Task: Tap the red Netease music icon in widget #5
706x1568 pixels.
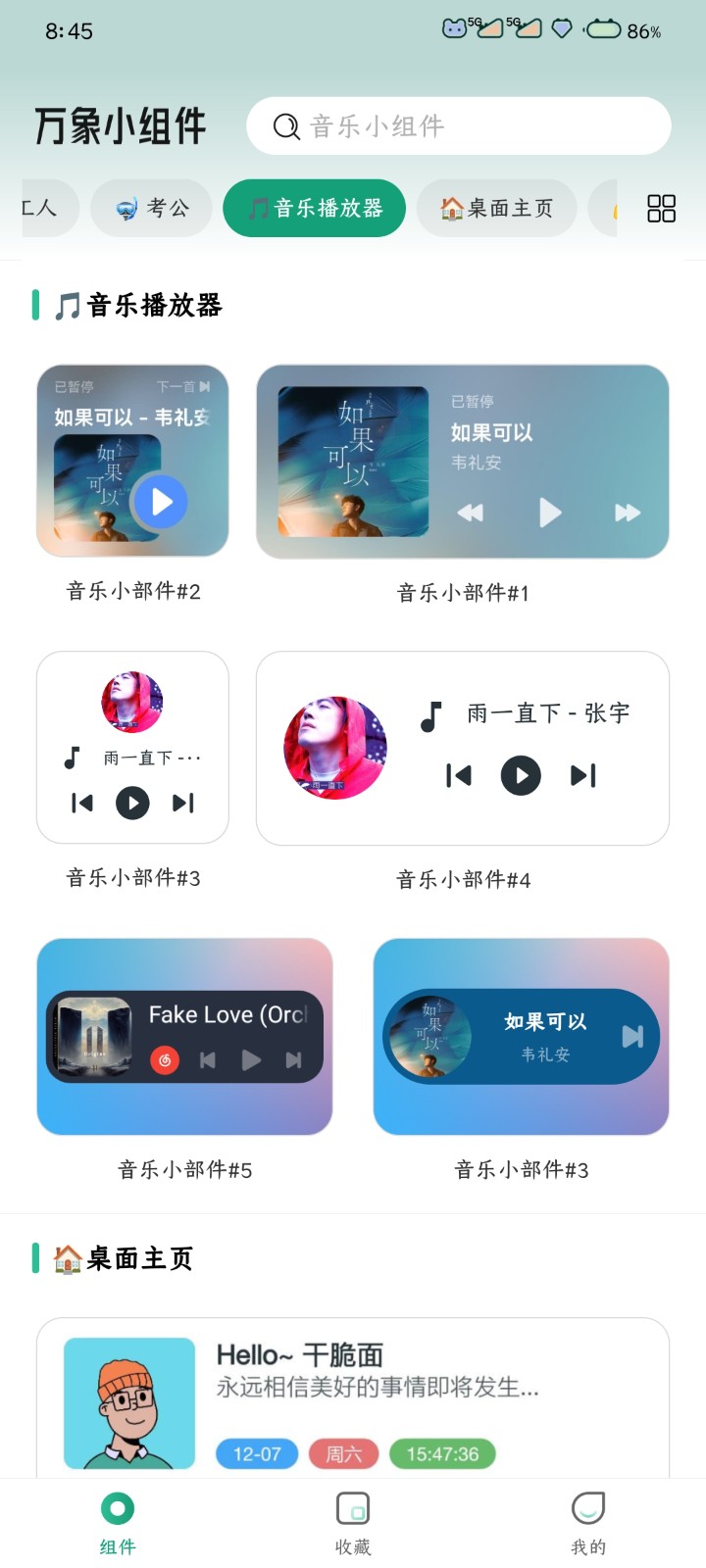Action: [164, 1059]
